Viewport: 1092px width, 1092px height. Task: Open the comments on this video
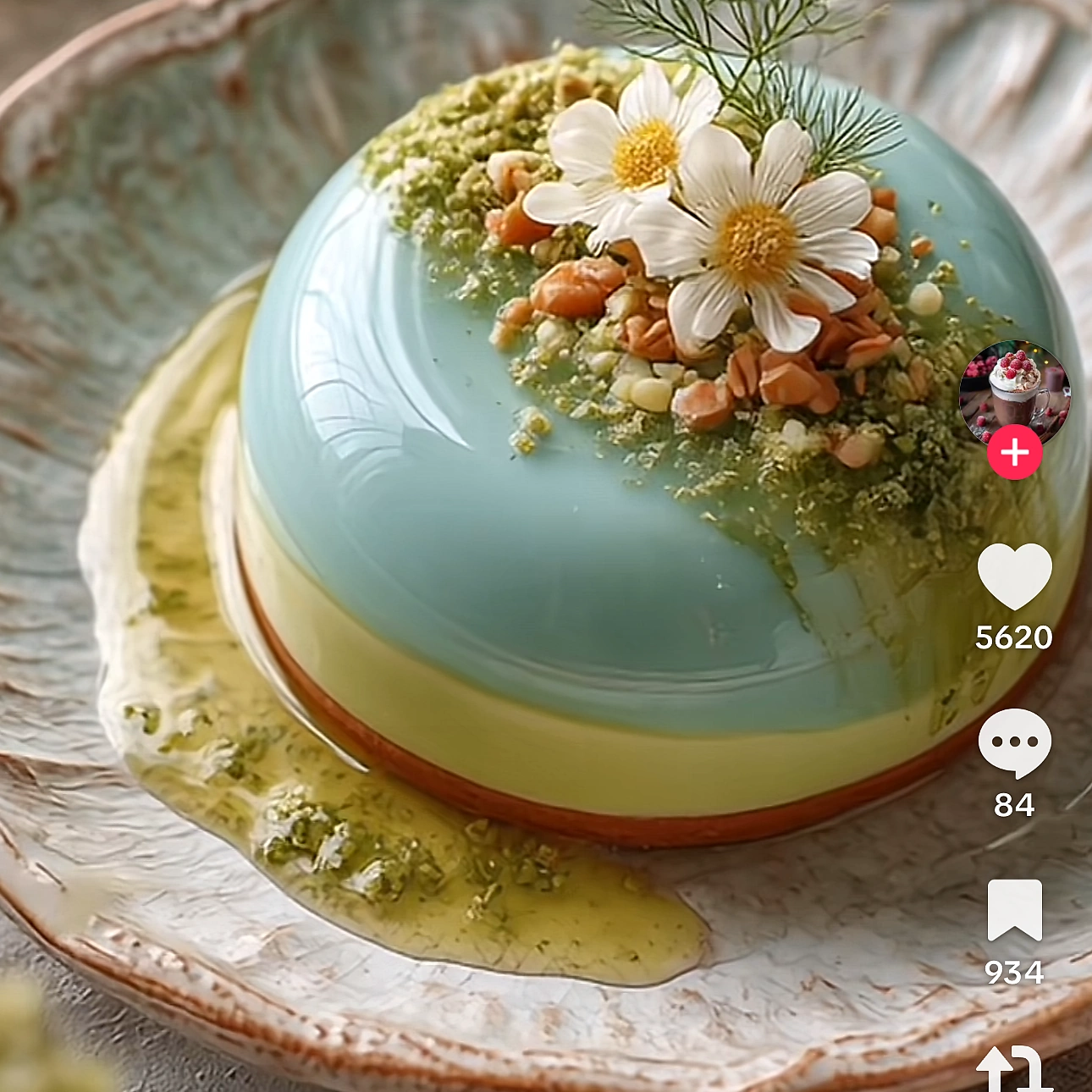[x=1014, y=742]
